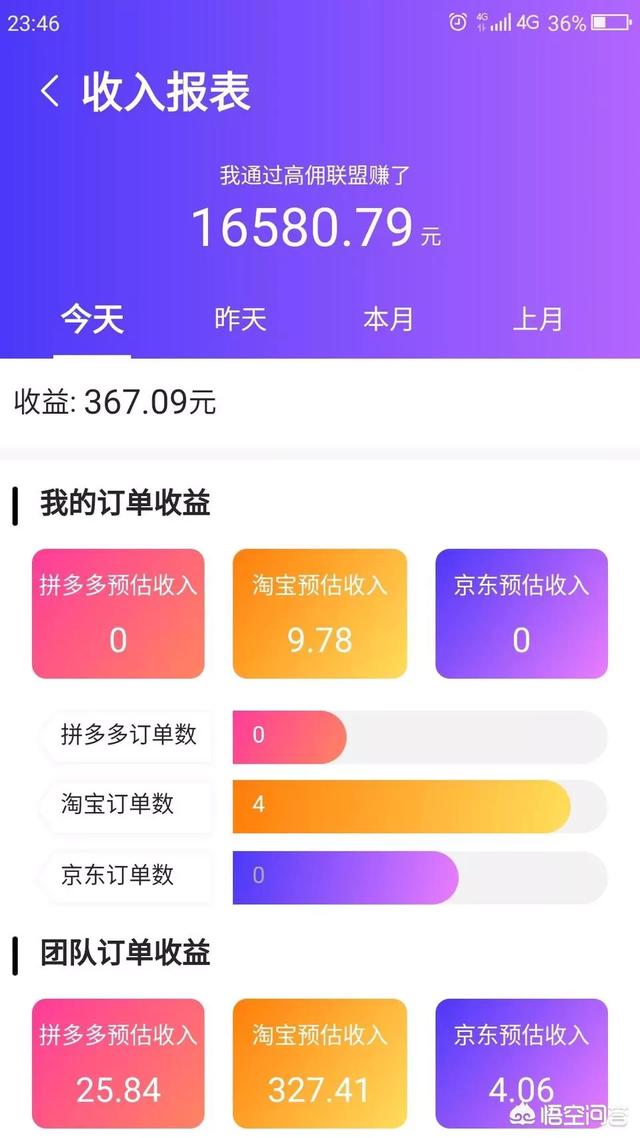Go back from the 收入报表 screen

[49, 92]
